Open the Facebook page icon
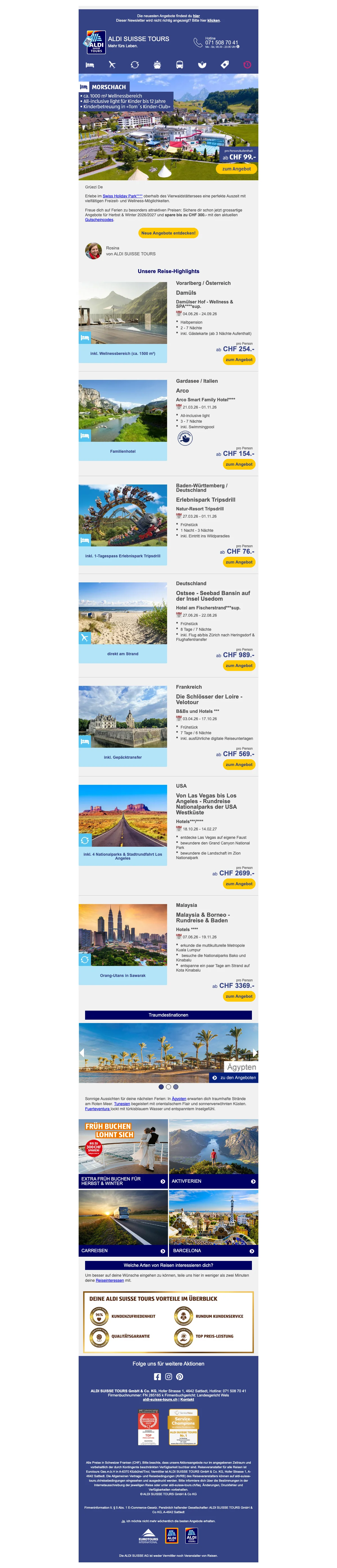 (158, 1376)
